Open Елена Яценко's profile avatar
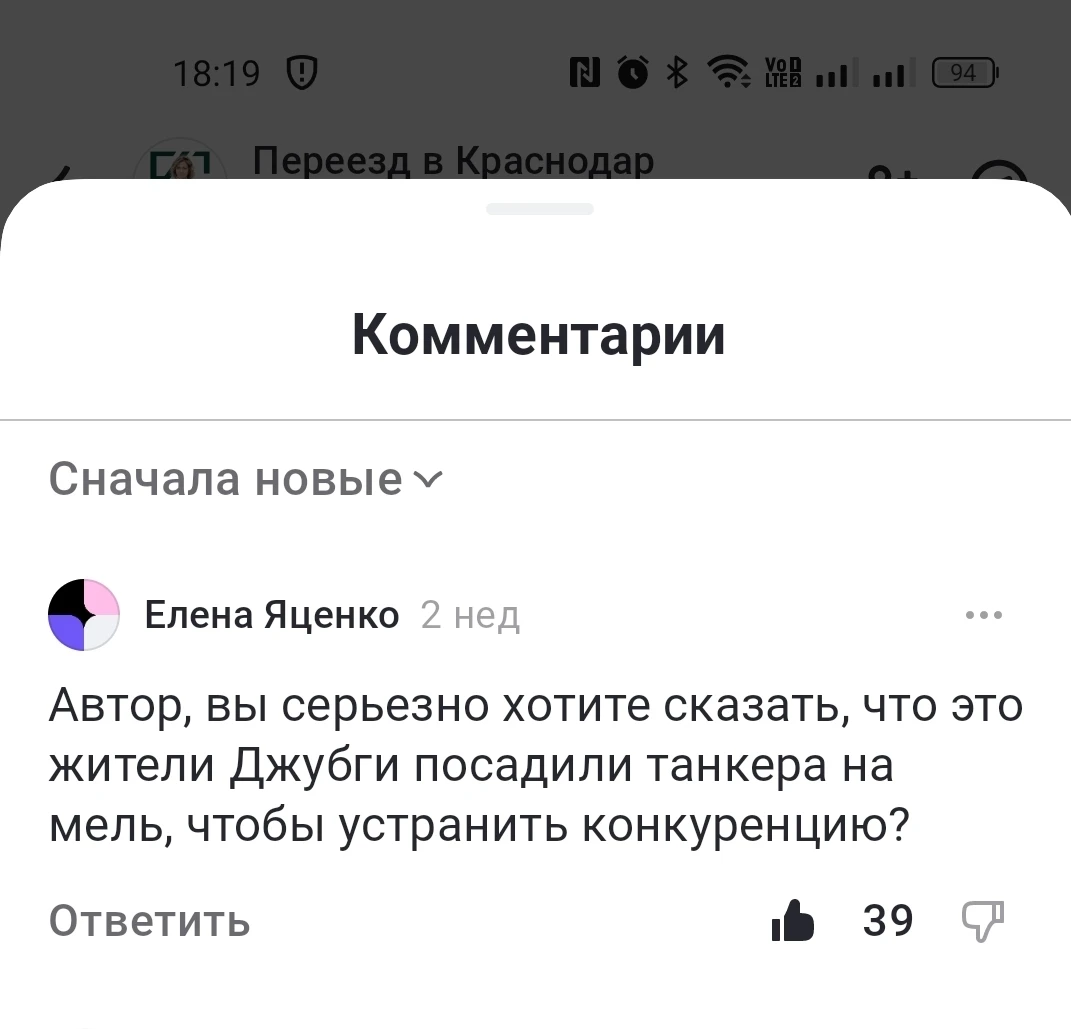This screenshot has height=1029, width=1071. (x=84, y=615)
